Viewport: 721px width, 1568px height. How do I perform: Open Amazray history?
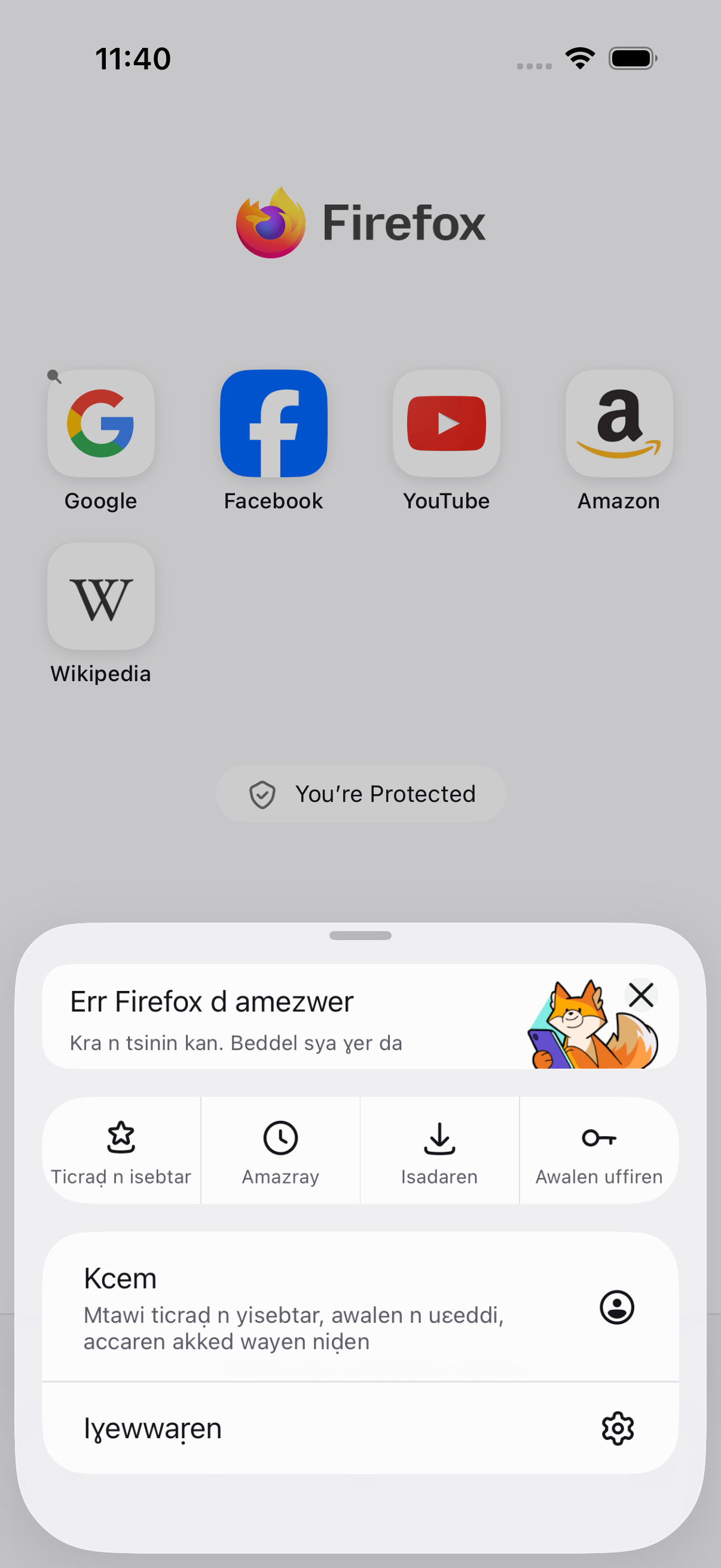(x=280, y=1151)
